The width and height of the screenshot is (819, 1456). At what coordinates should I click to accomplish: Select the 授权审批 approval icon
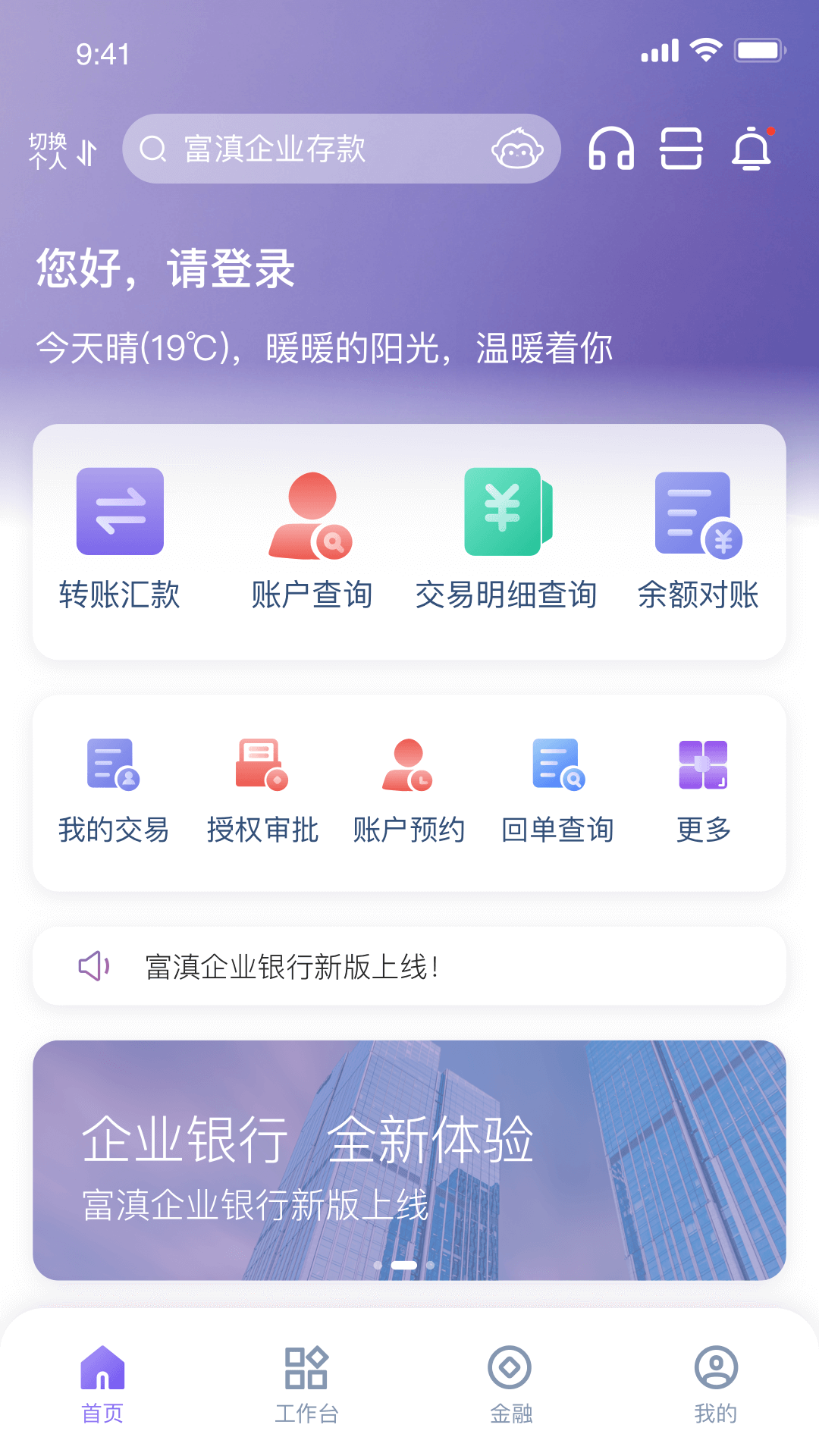260,766
